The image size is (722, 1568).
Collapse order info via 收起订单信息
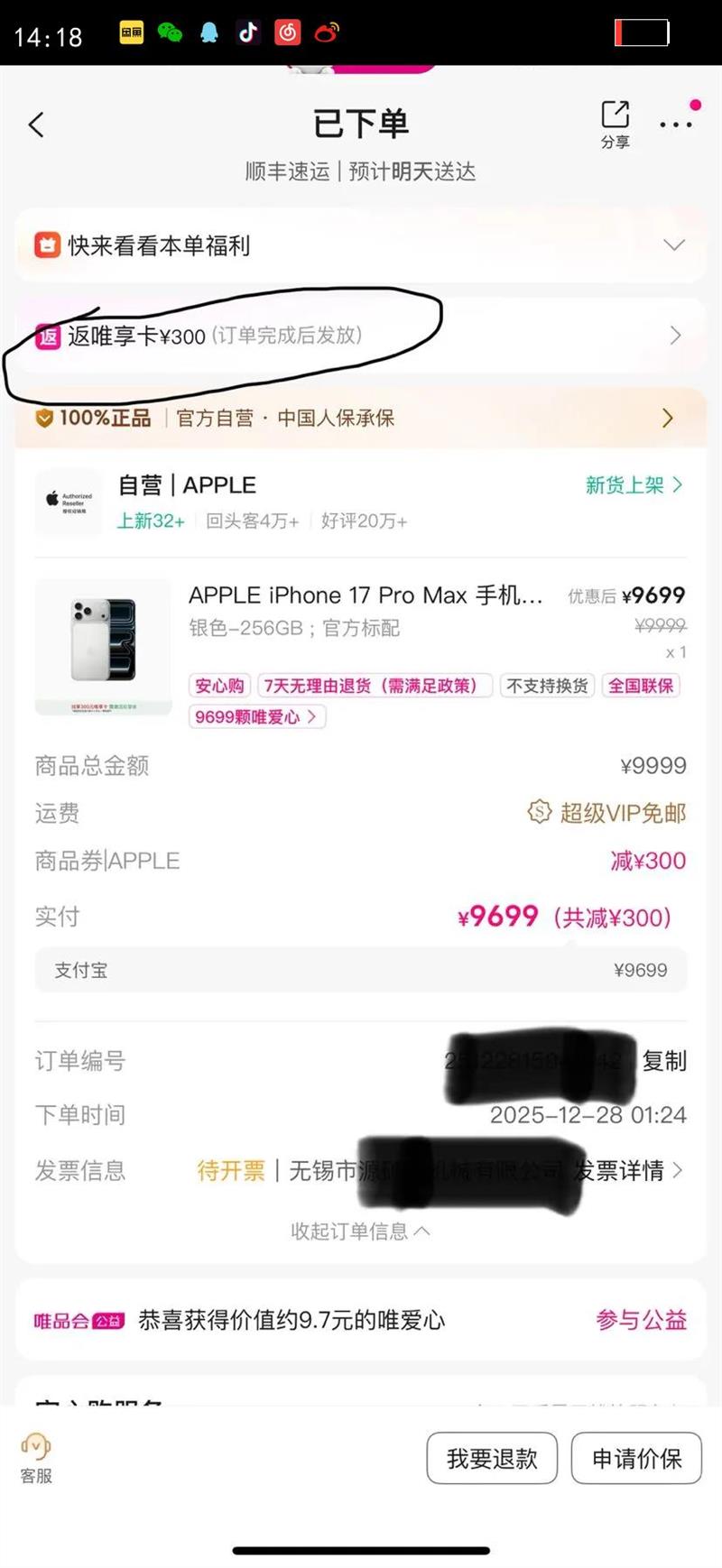360,1231
